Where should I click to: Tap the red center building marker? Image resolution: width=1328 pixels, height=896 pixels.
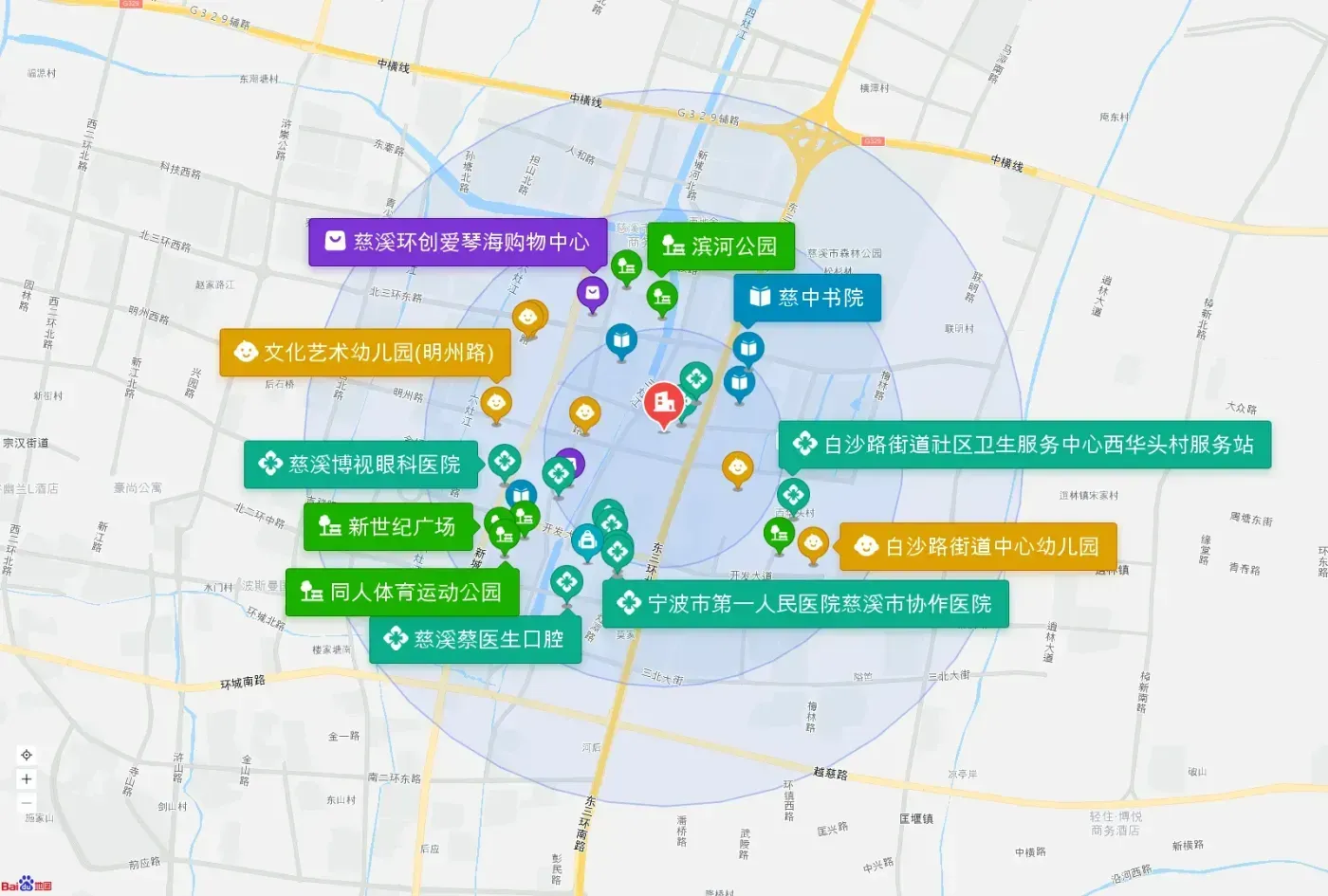coord(664,406)
